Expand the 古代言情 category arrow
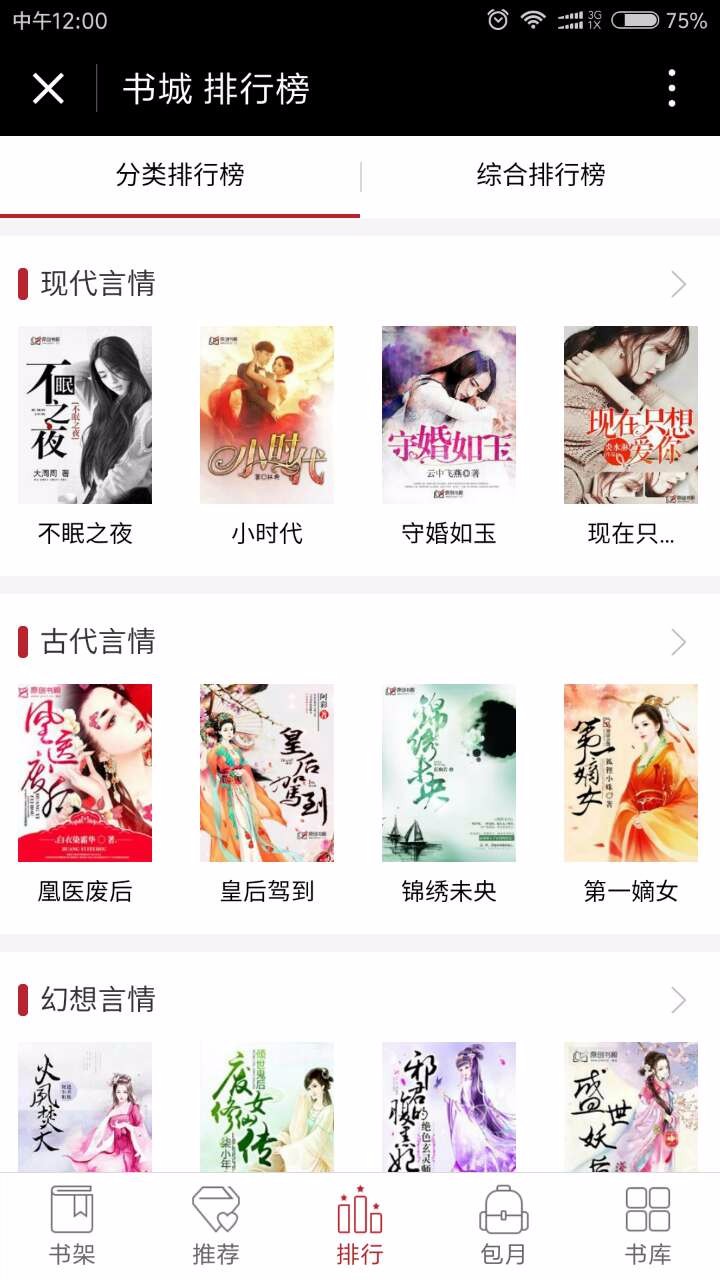The width and height of the screenshot is (720, 1280). [678, 642]
